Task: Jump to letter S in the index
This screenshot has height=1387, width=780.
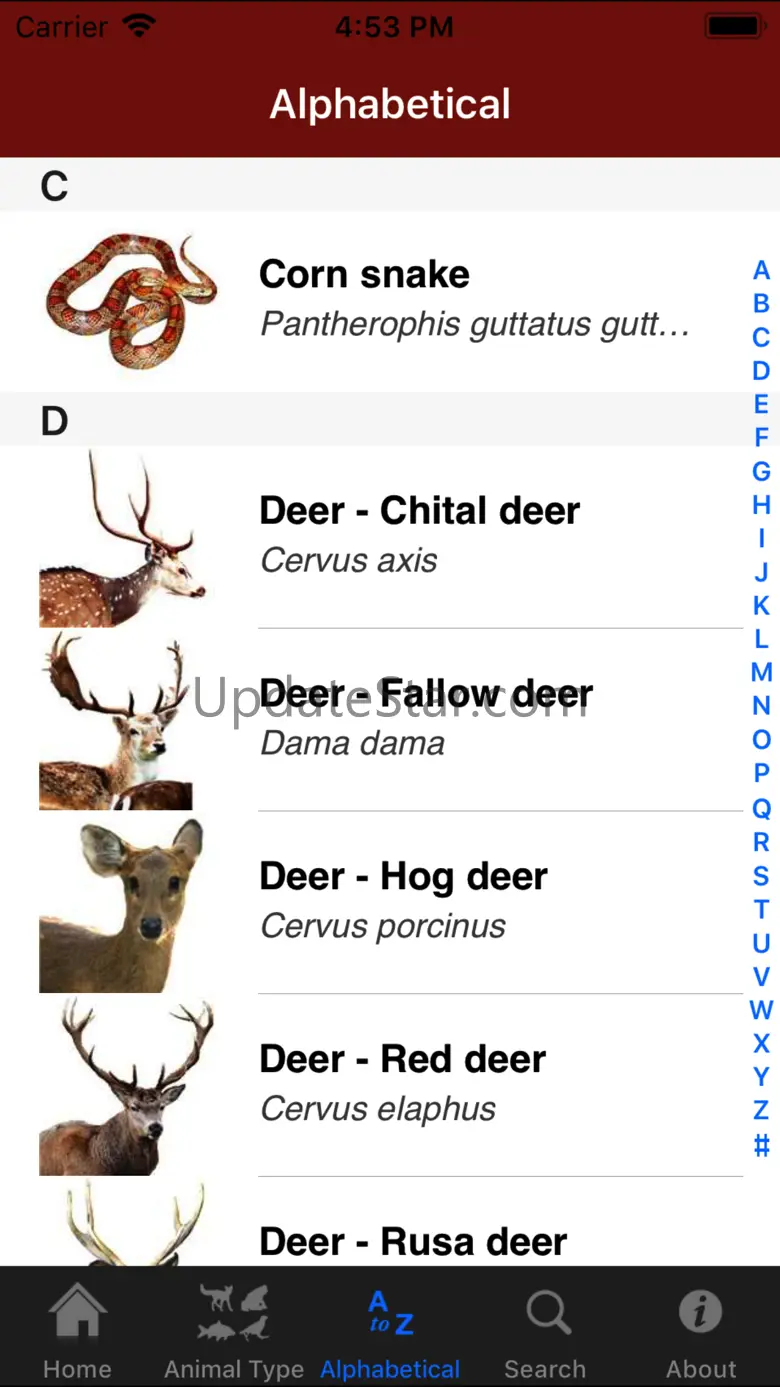Action: (761, 875)
